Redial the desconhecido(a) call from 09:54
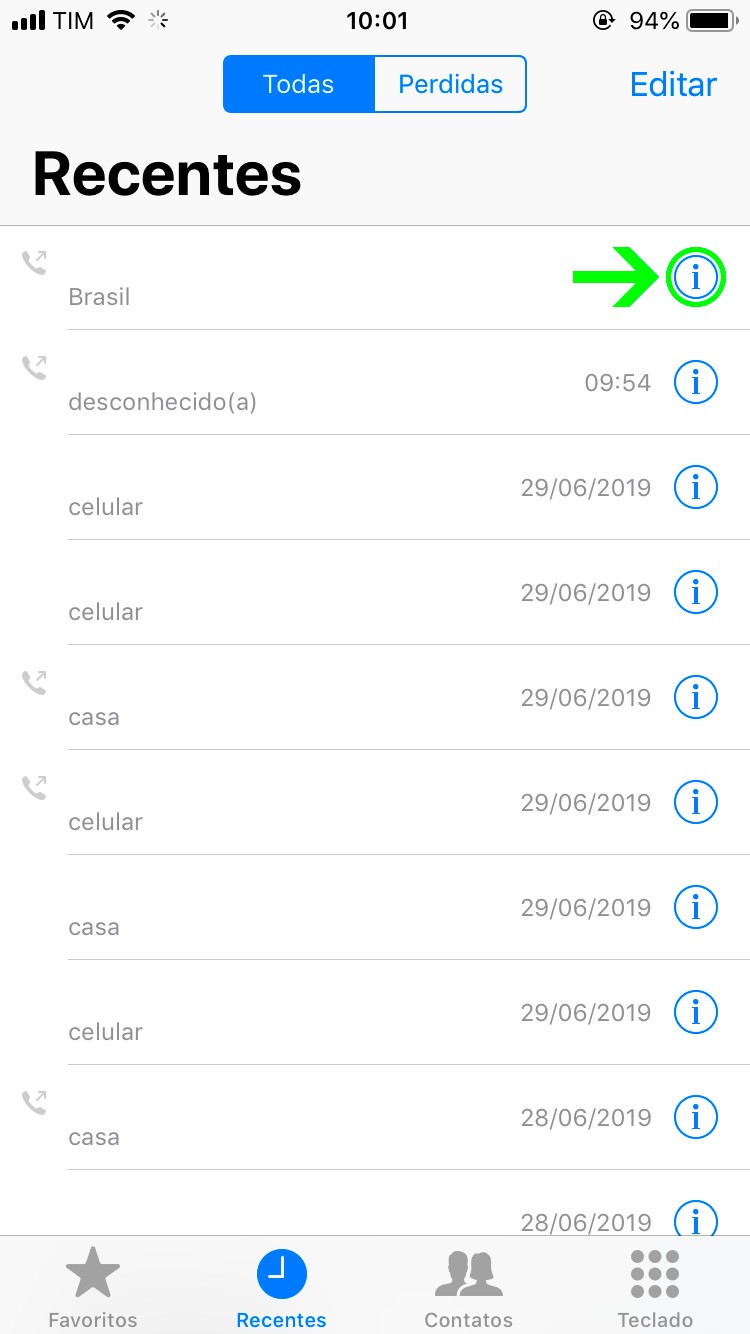 click(300, 385)
